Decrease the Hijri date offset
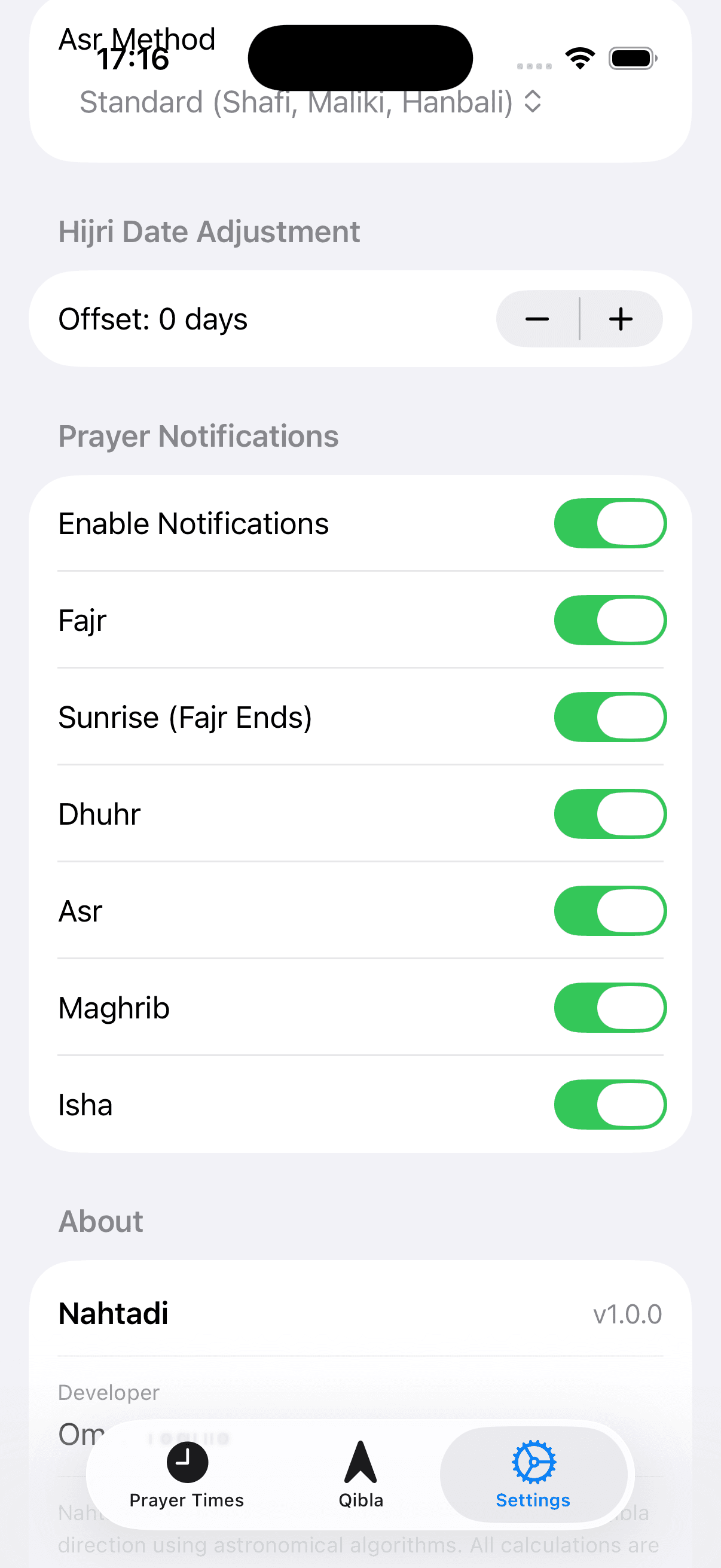 point(538,319)
